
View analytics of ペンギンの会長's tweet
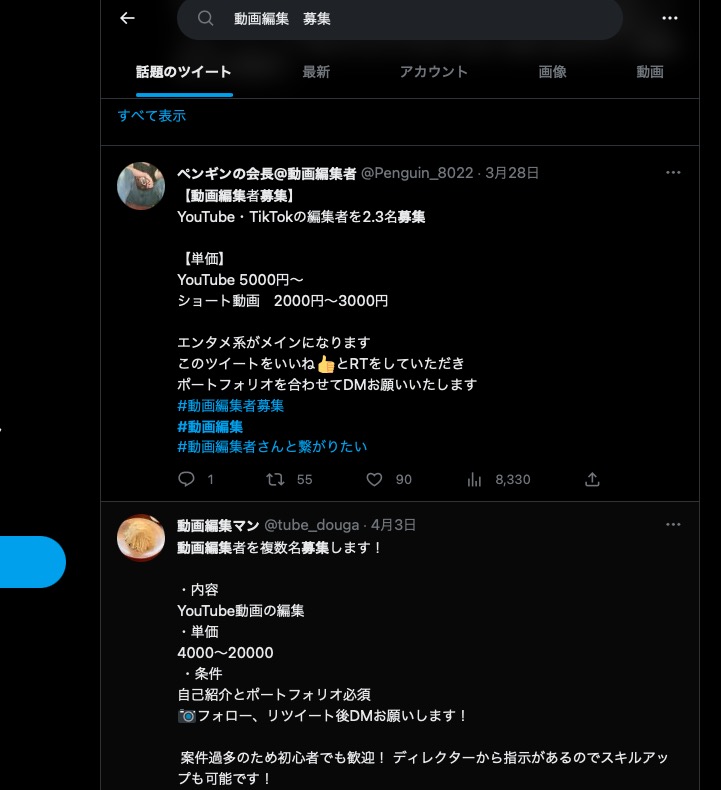[475, 480]
